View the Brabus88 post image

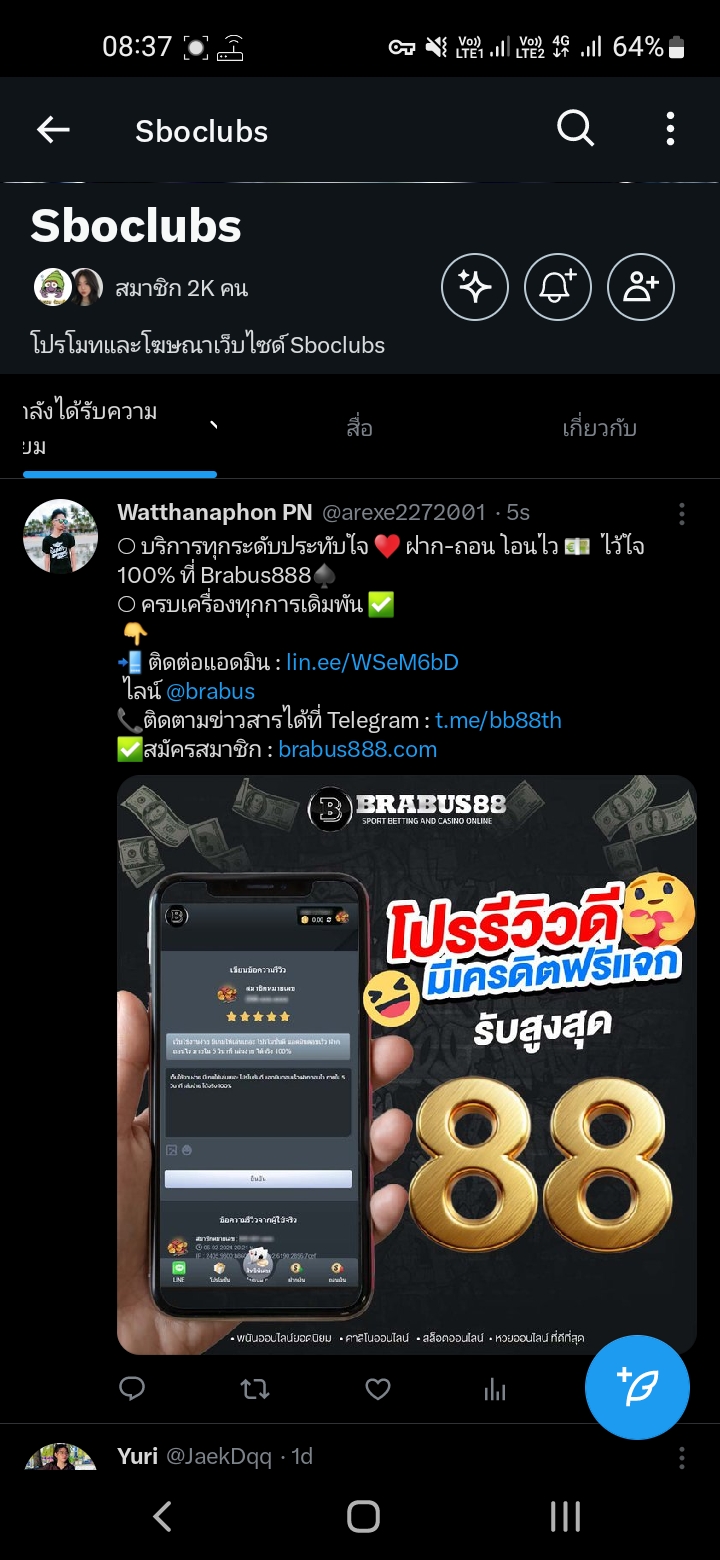[407, 1064]
